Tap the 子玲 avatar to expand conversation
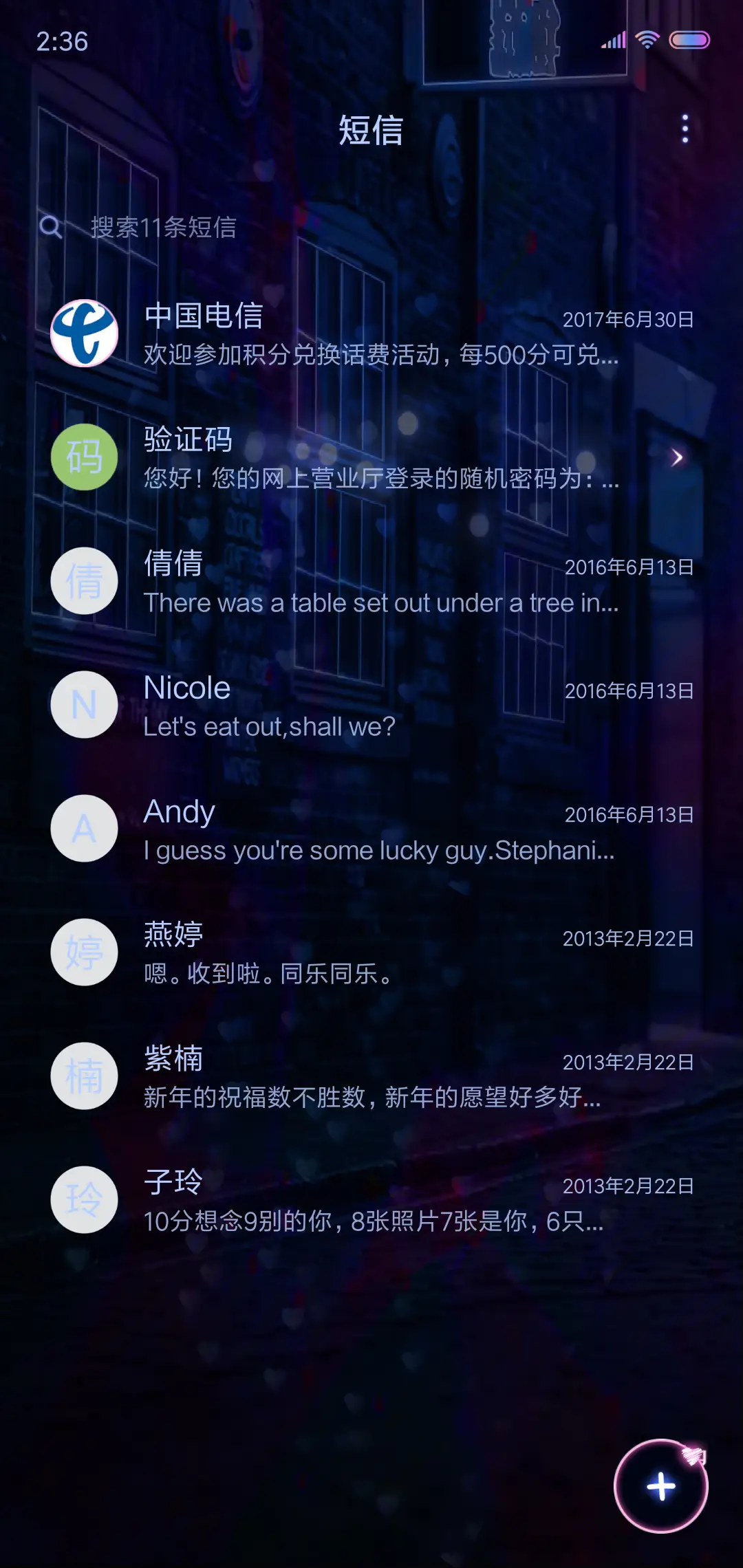 click(84, 1199)
